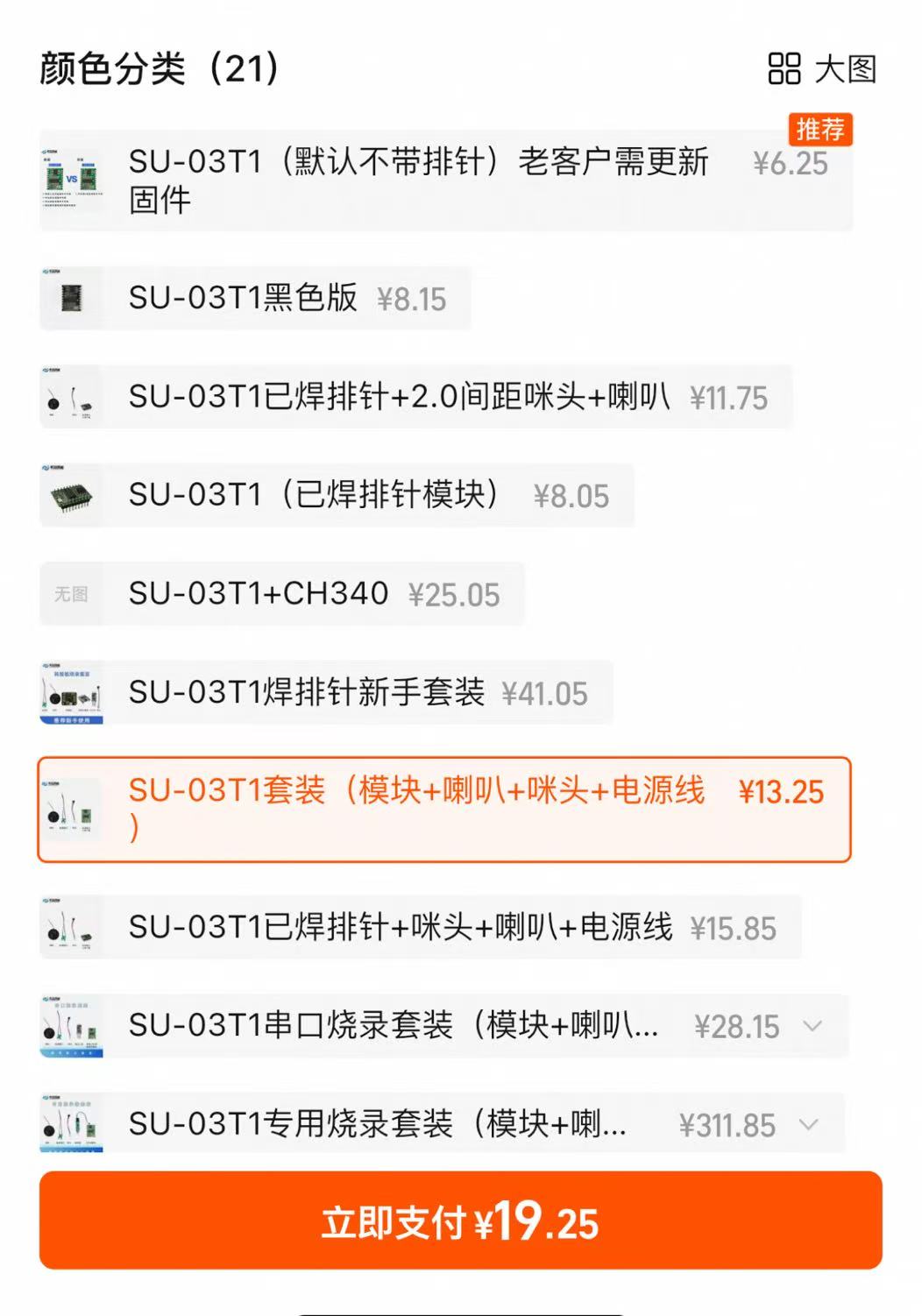Click the recommended SU-03T1 product thumbnail
Screen dimensions: 922x1316
point(70,177)
